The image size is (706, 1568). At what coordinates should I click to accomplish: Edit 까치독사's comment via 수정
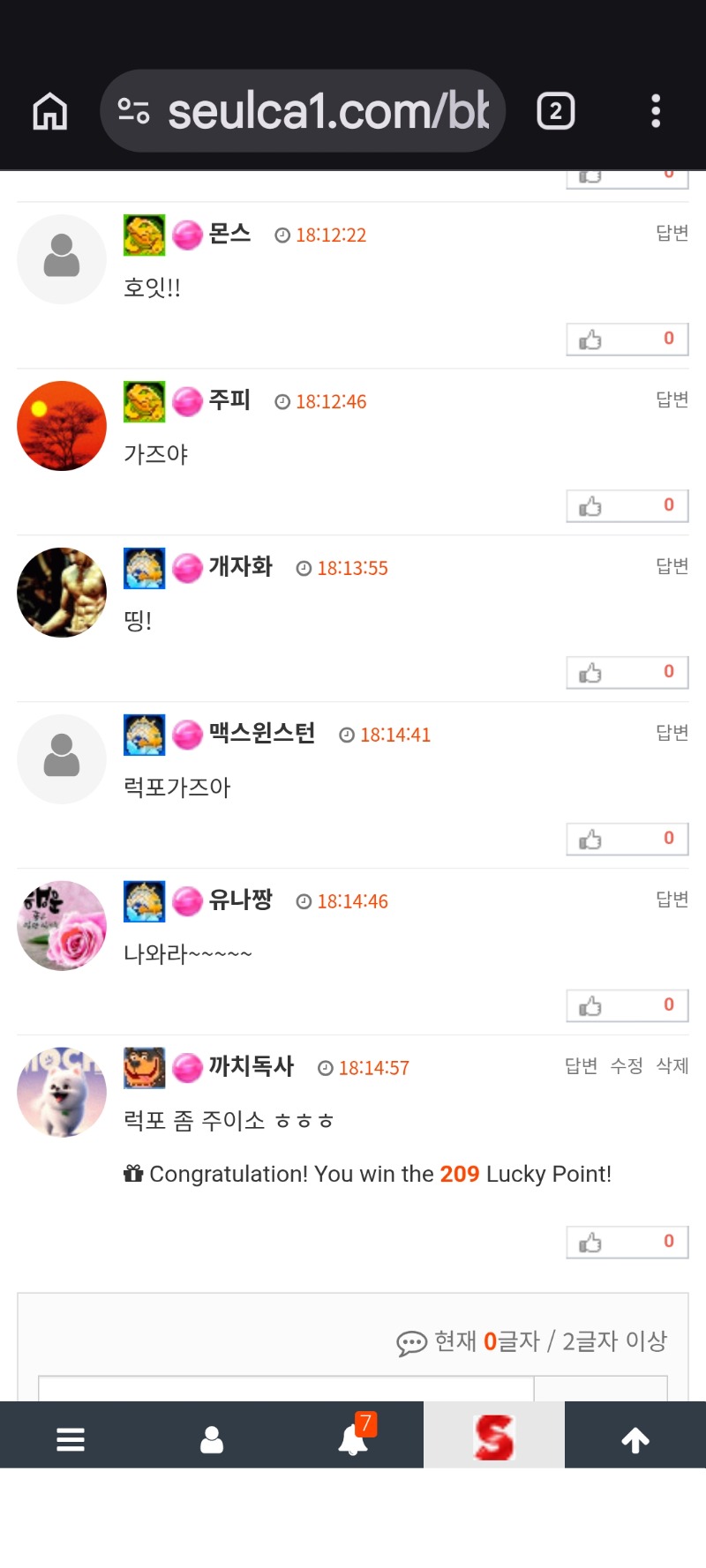(627, 1066)
